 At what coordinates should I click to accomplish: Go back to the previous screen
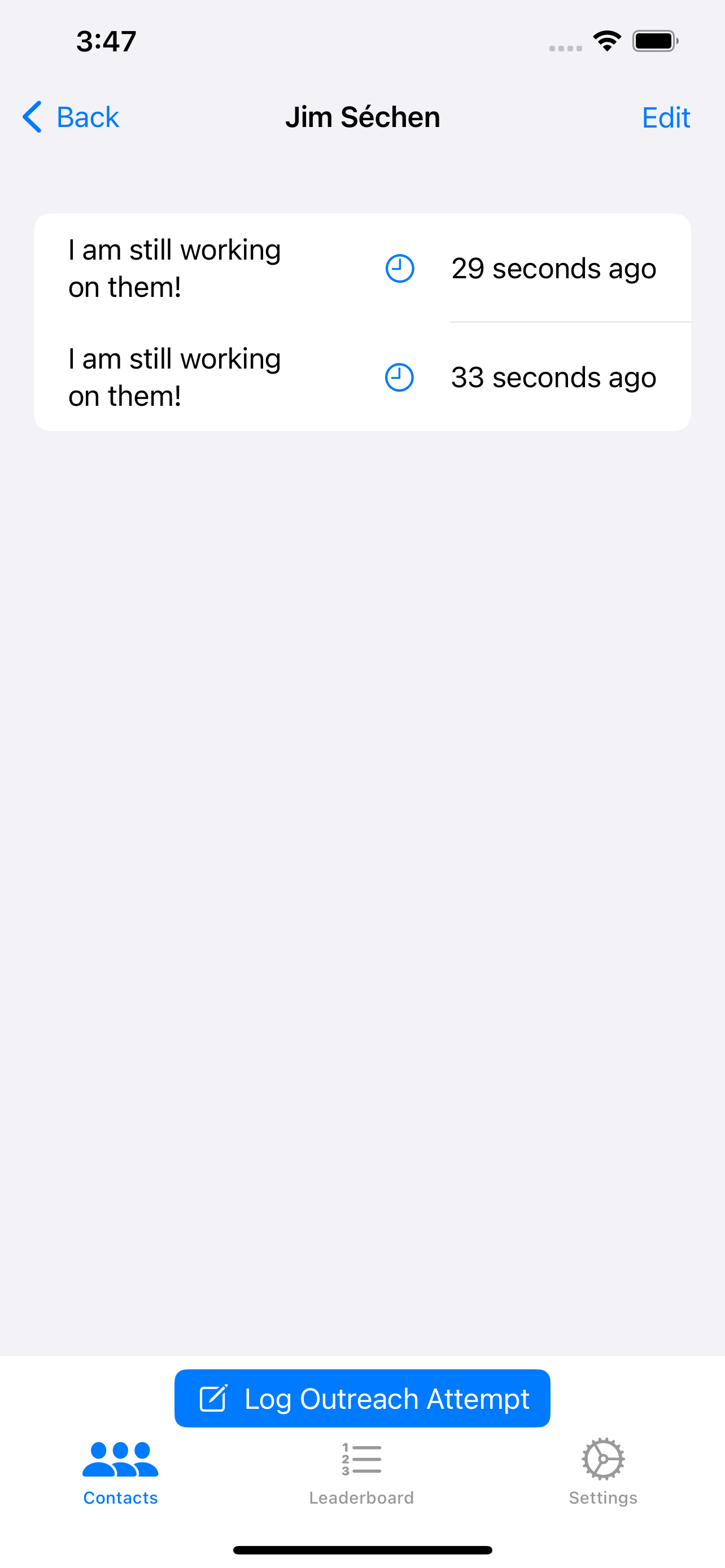[71, 117]
